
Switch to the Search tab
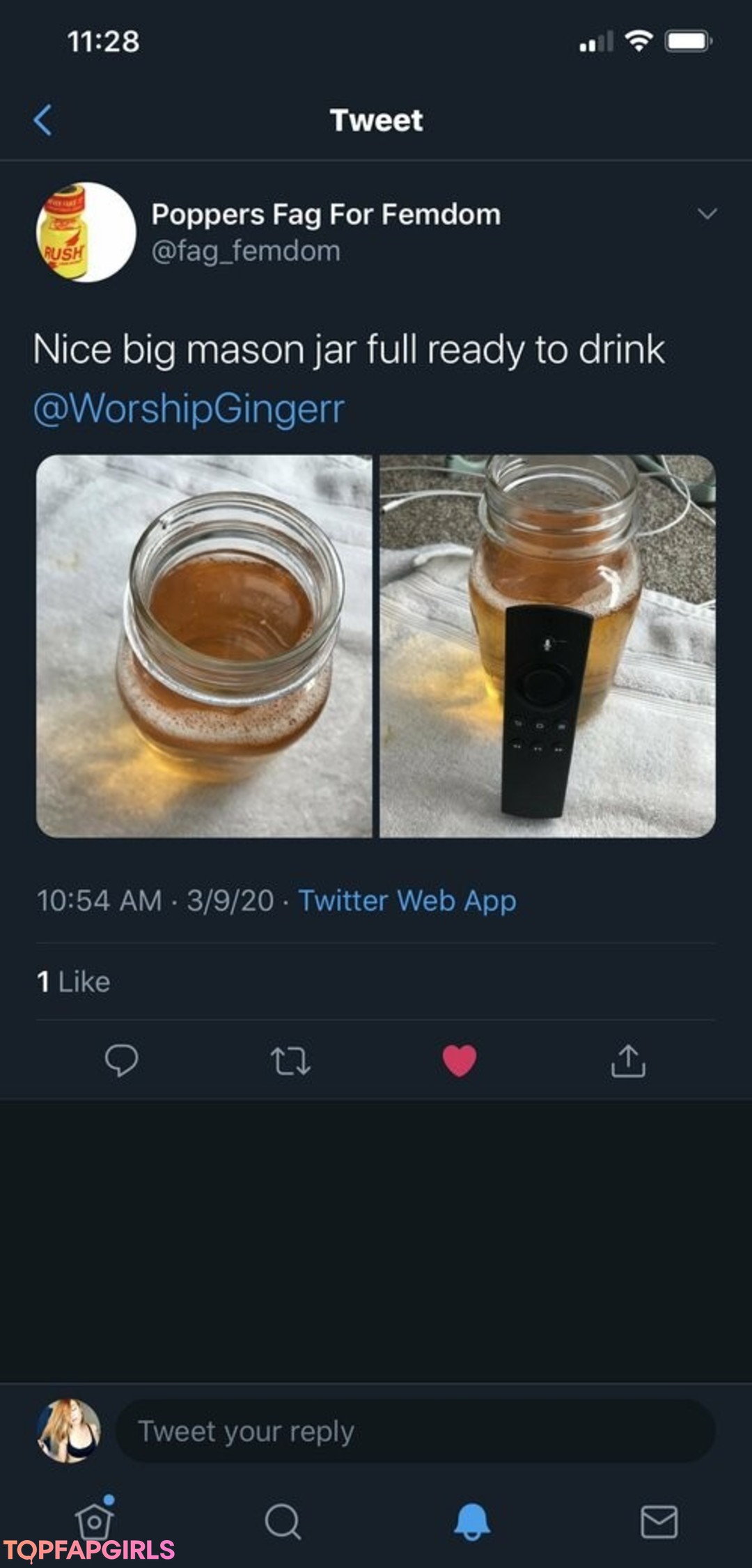click(283, 1521)
